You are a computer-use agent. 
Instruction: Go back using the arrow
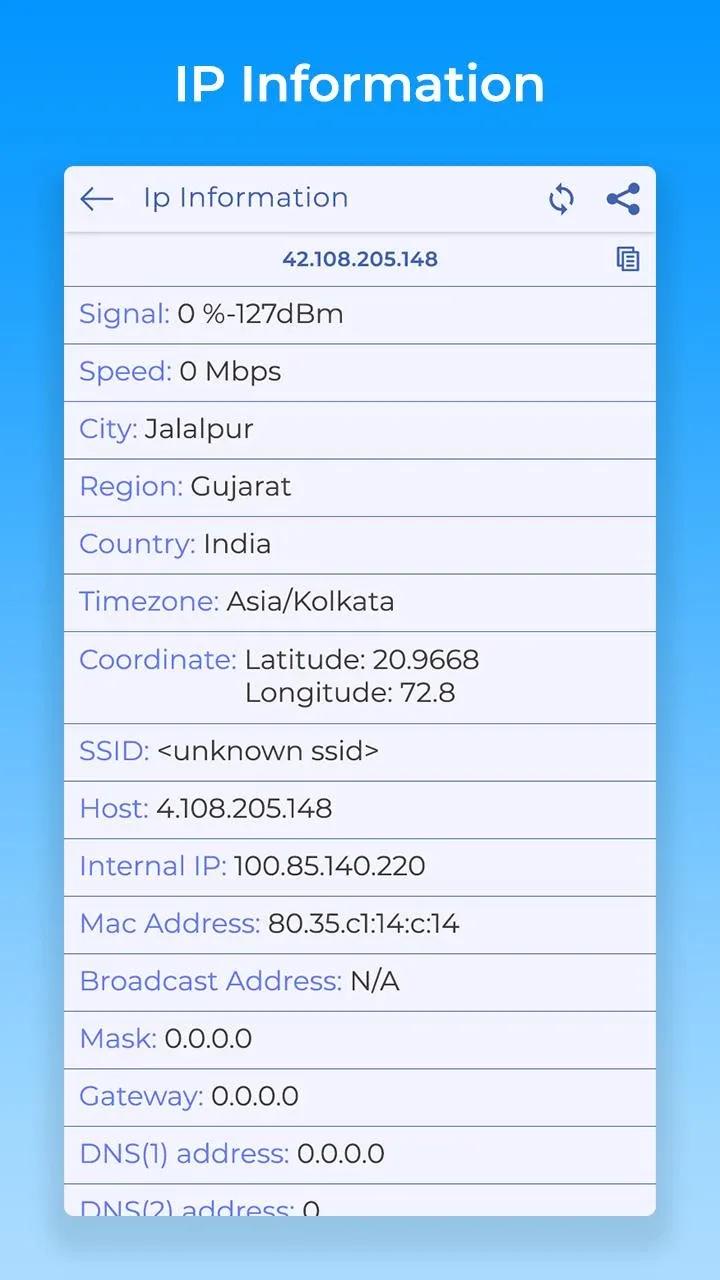pos(96,199)
